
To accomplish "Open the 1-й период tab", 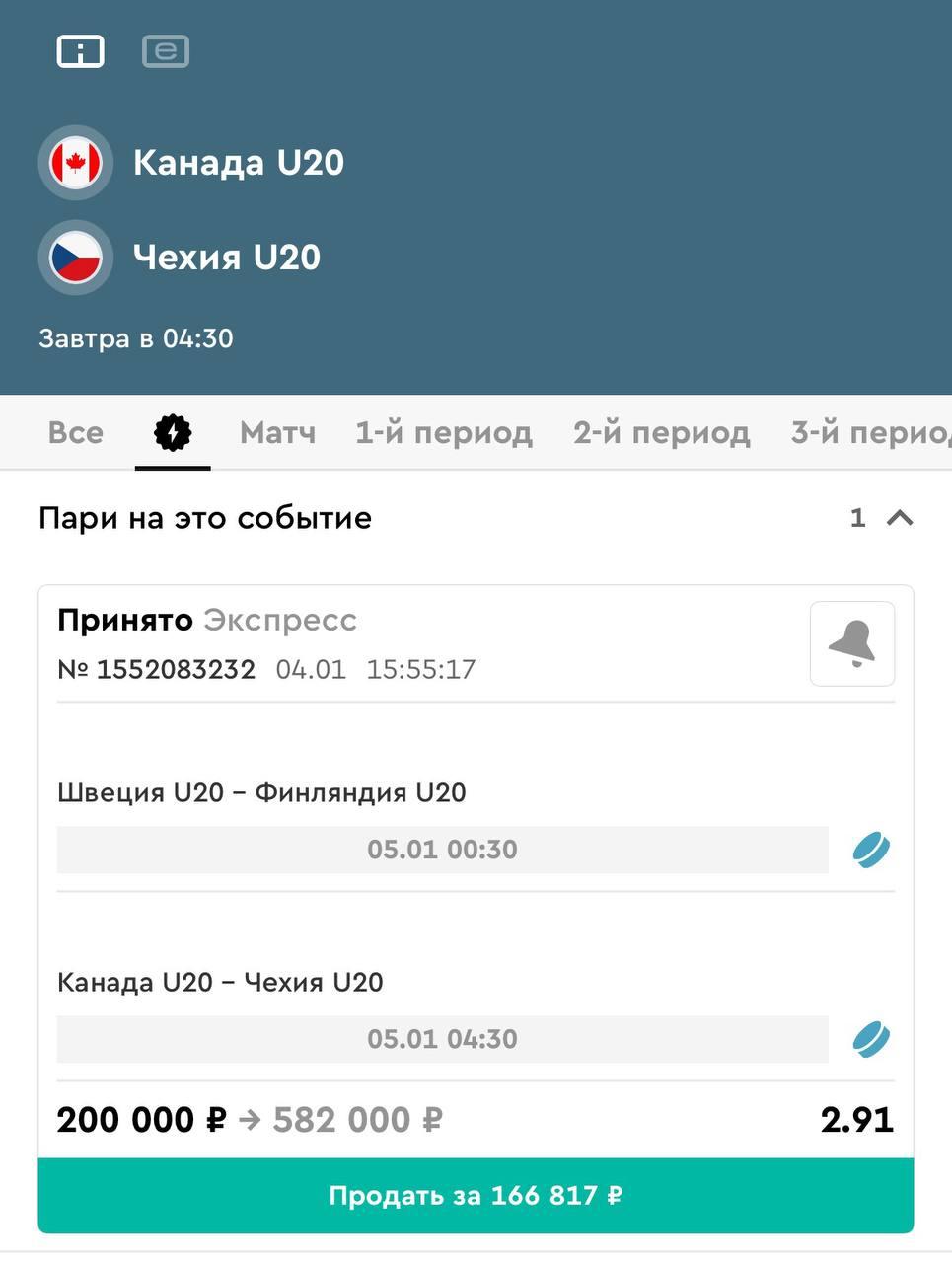I will pyautogui.click(x=443, y=433).
